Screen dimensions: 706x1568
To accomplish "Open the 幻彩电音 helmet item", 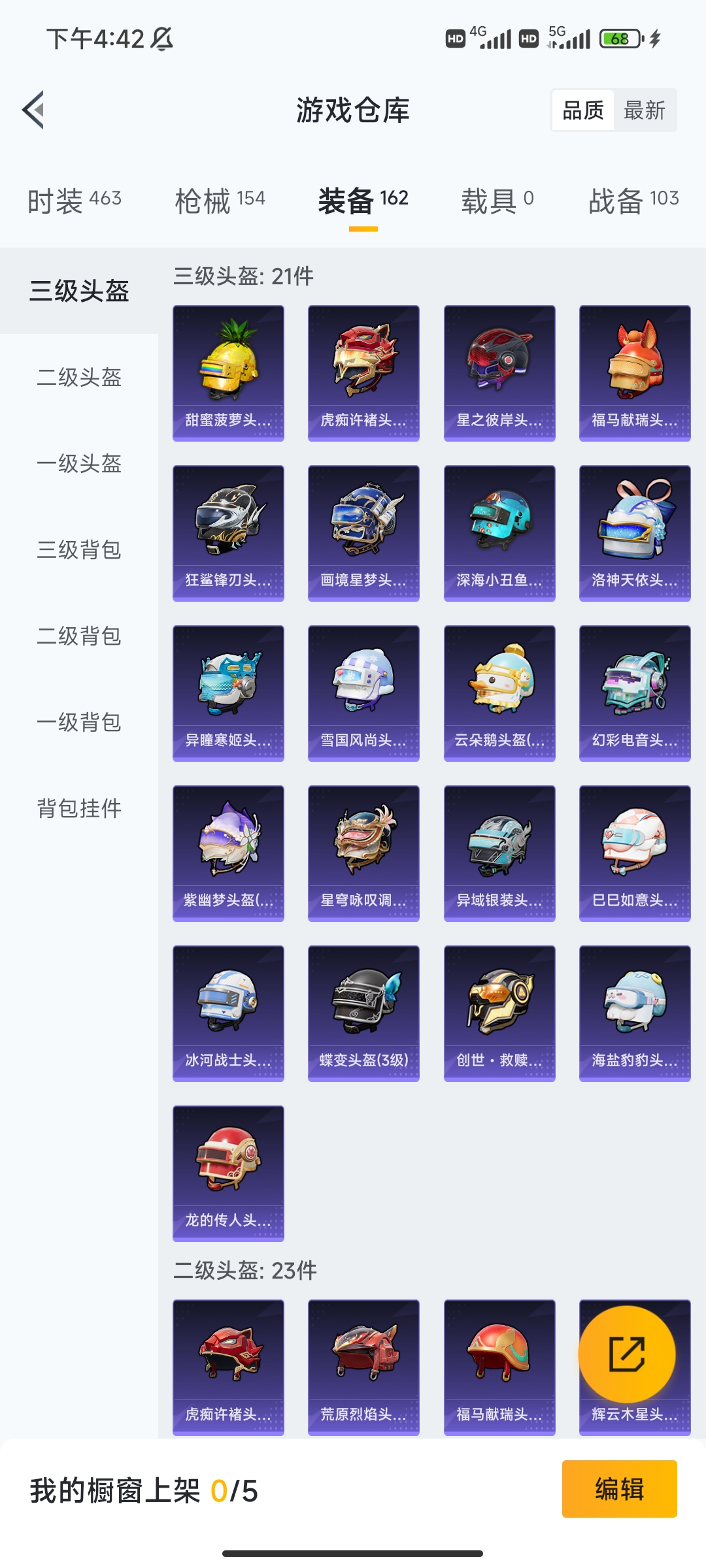I will [x=634, y=691].
